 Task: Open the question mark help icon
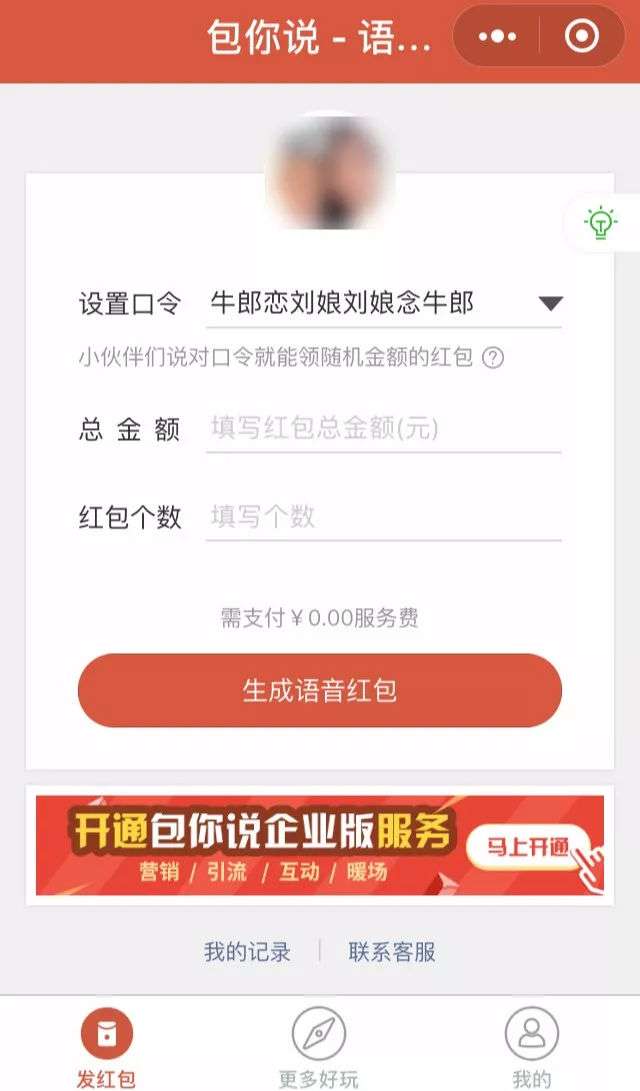493,358
